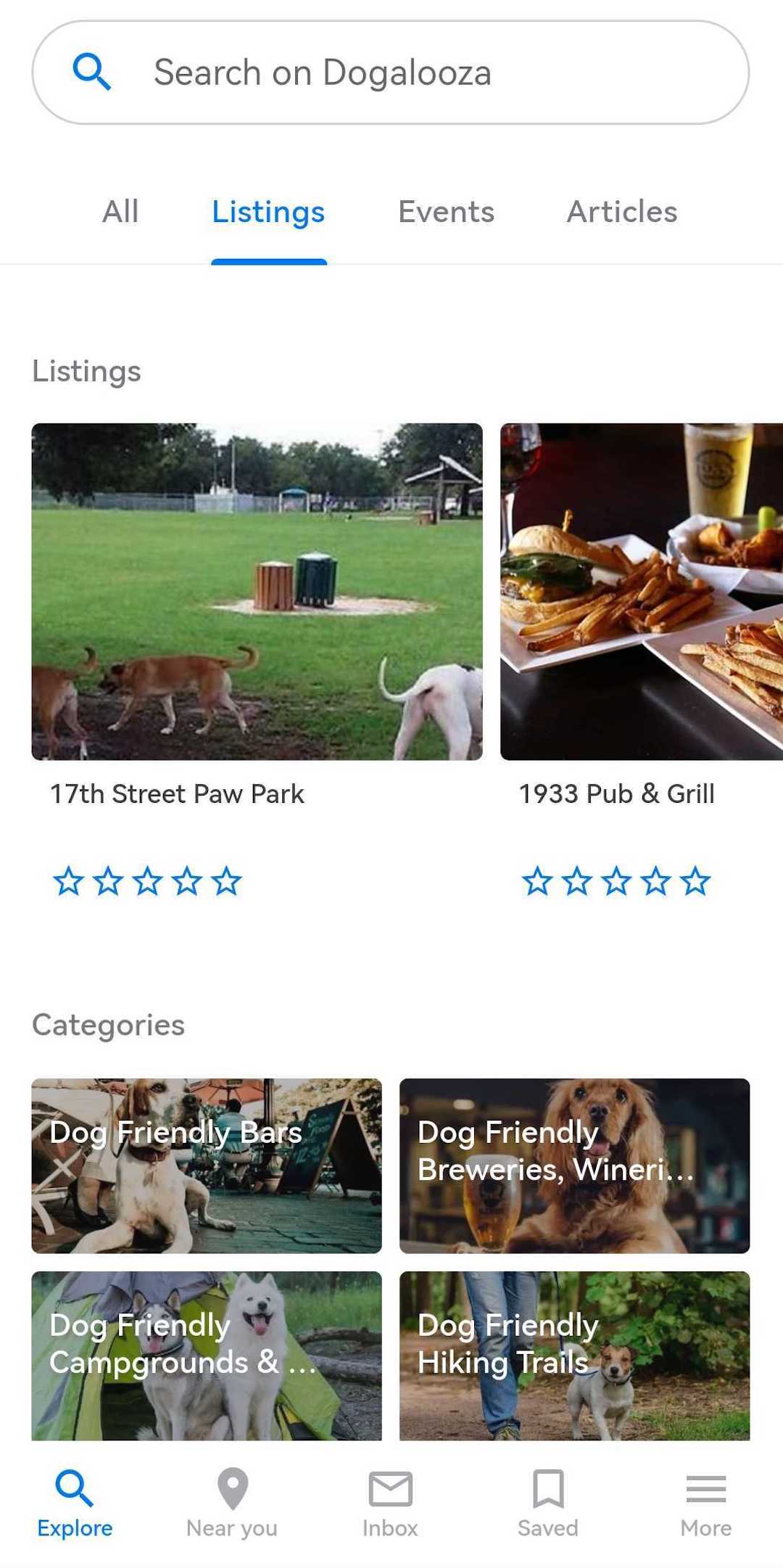Open Dog Friendly Hiking Trails category
Image resolution: width=783 pixels, height=1568 pixels.
tap(574, 1355)
